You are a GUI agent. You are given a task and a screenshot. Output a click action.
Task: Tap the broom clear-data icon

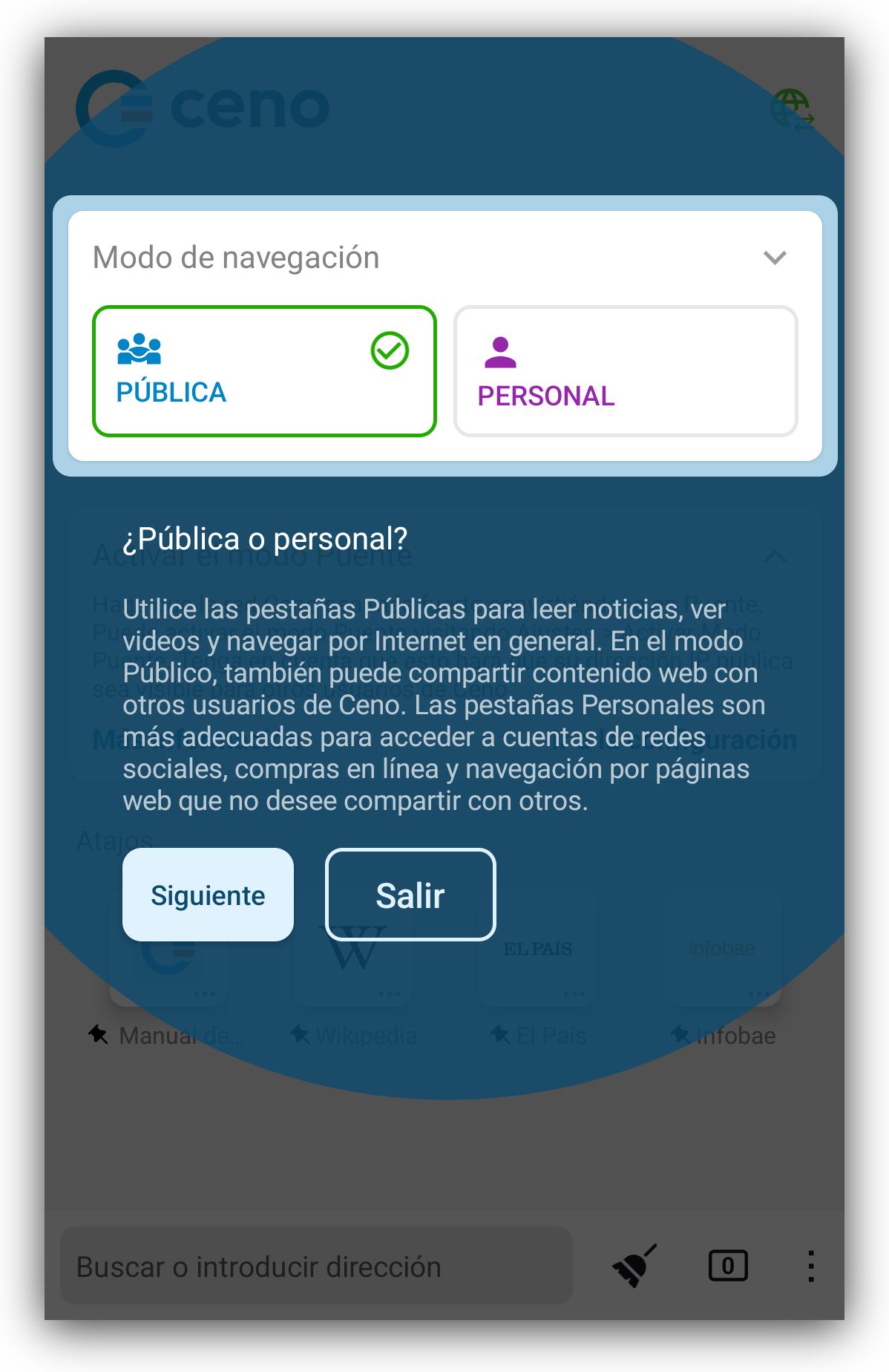click(x=634, y=1265)
